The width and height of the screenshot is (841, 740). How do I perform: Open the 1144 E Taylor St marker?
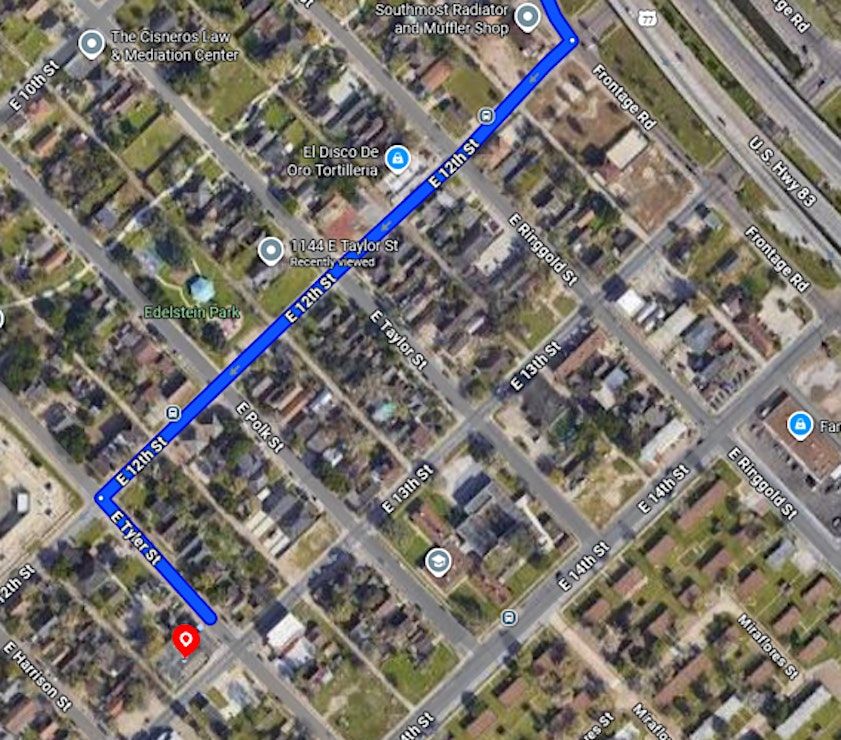click(270, 251)
